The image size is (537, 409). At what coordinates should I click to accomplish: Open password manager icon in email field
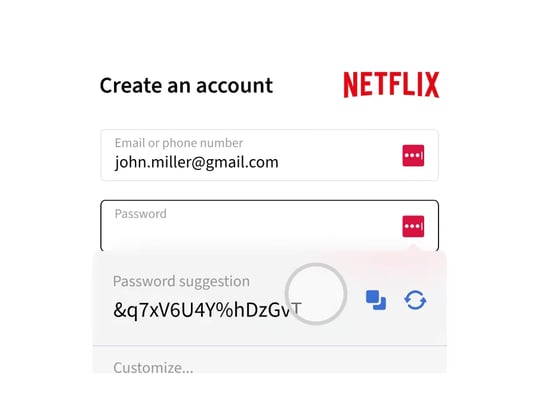click(413, 156)
